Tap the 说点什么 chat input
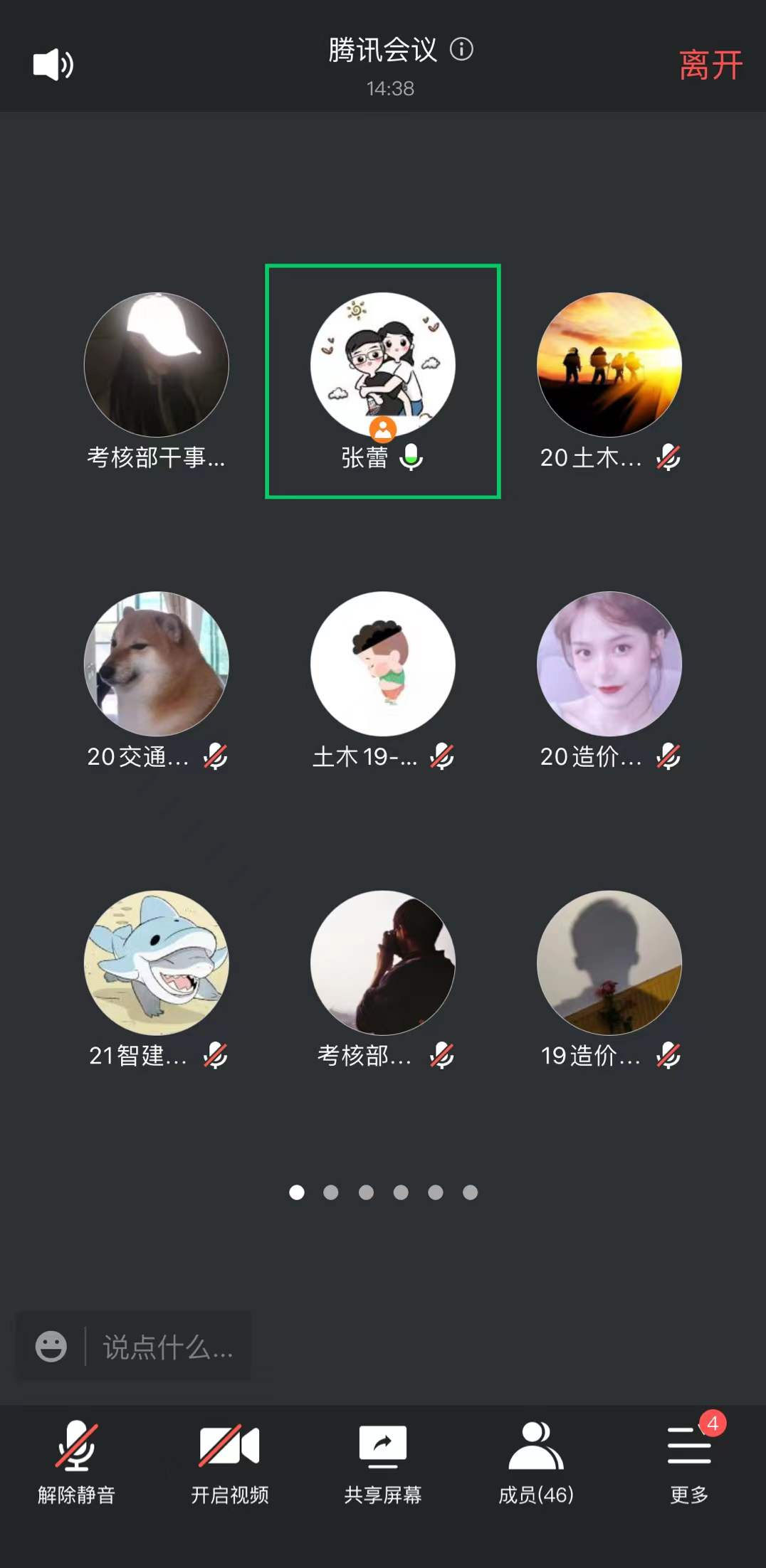The width and height of the screenshot is (766, 1568). point(168,1347)
